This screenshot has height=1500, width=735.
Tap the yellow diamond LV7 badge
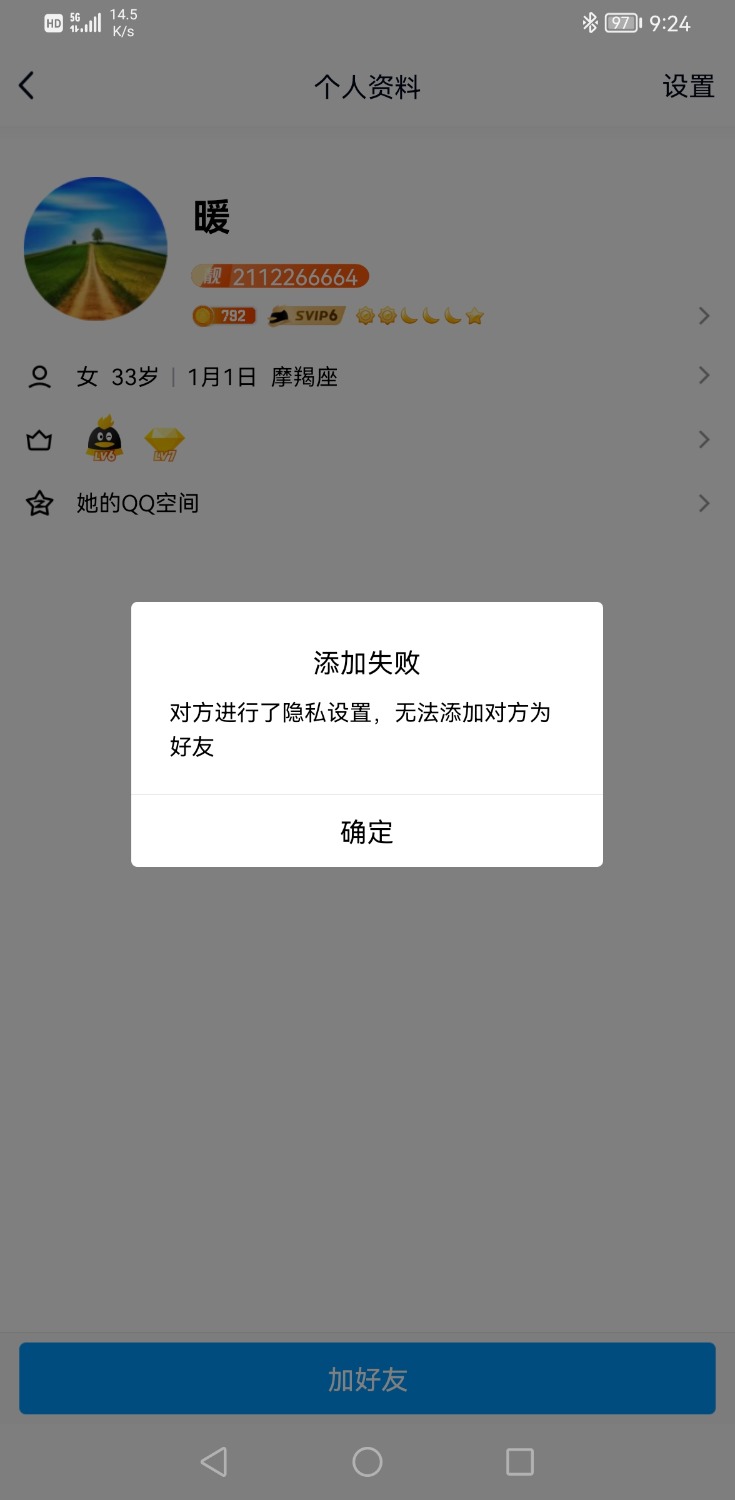163,440
